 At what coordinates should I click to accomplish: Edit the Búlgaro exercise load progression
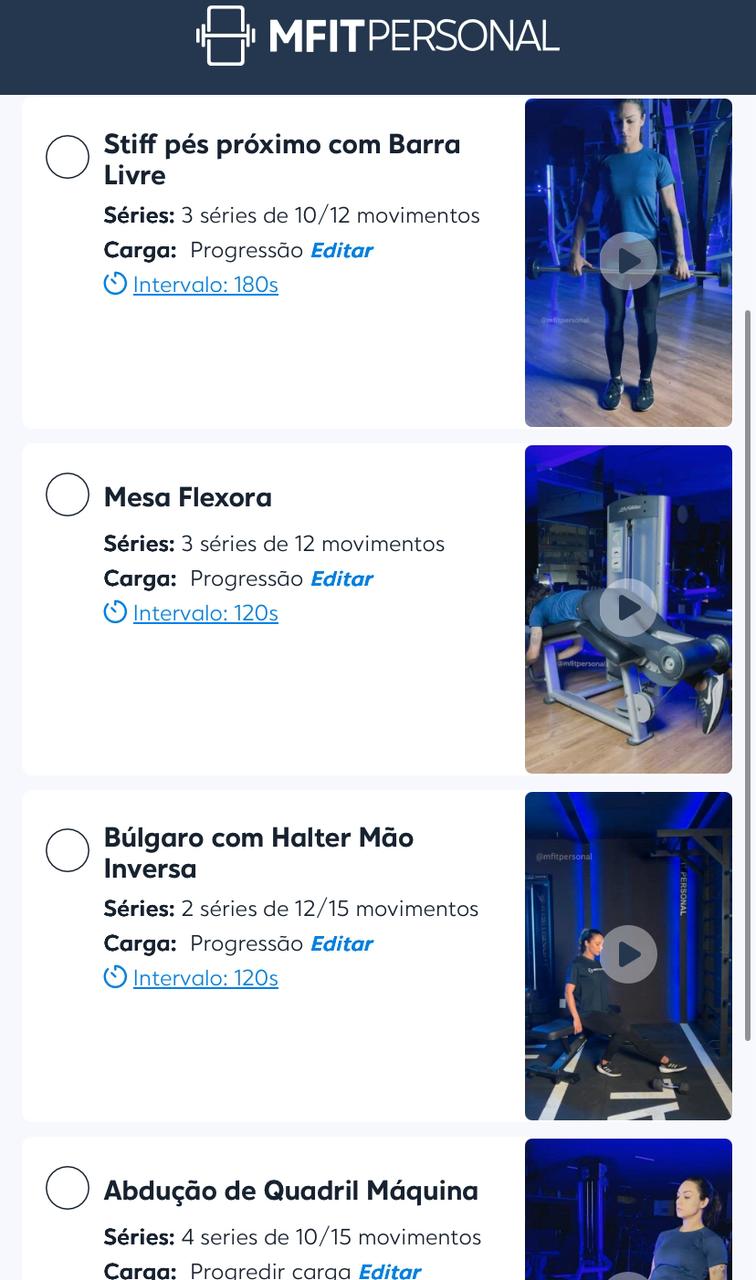pyautogui.click(x=342, y=943)
